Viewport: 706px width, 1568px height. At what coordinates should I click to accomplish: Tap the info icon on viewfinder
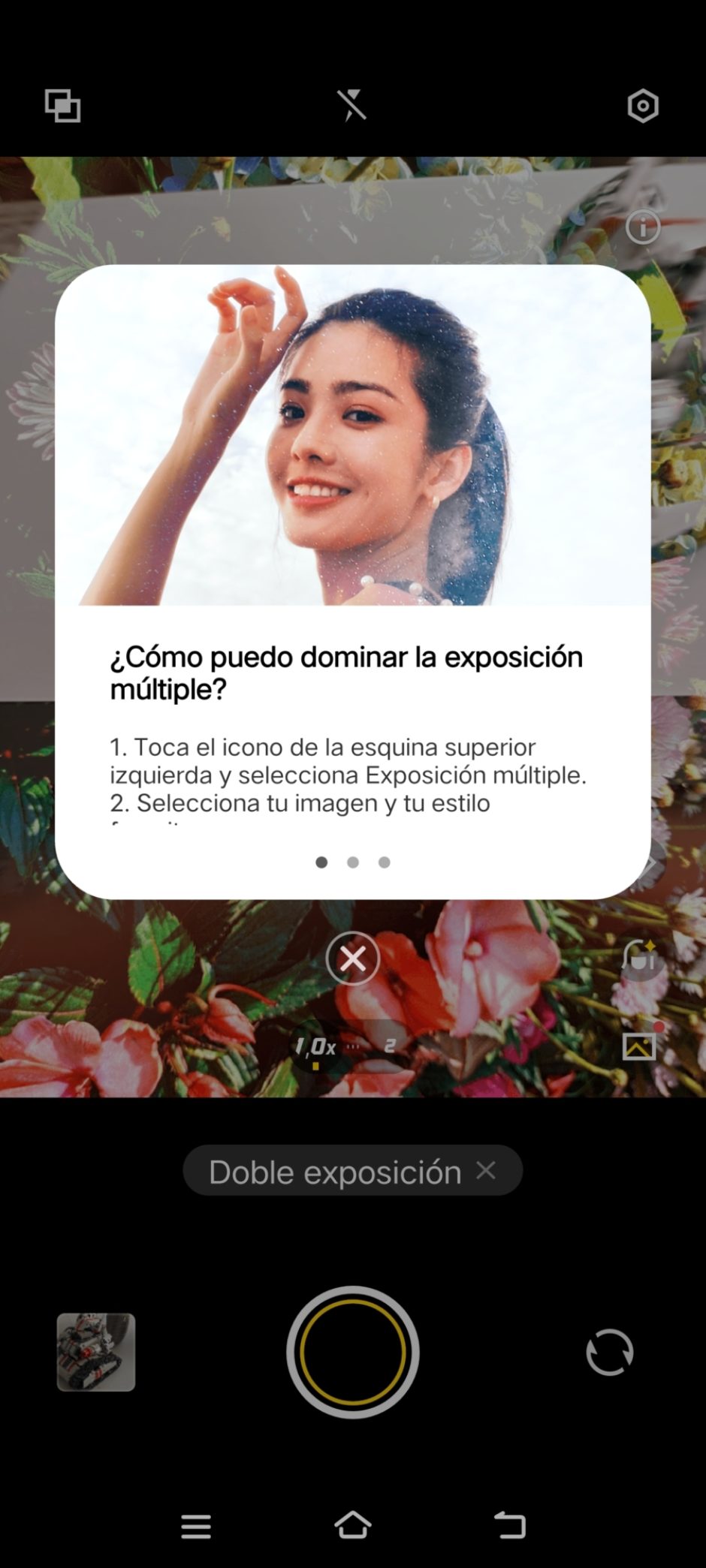(643, 227)
